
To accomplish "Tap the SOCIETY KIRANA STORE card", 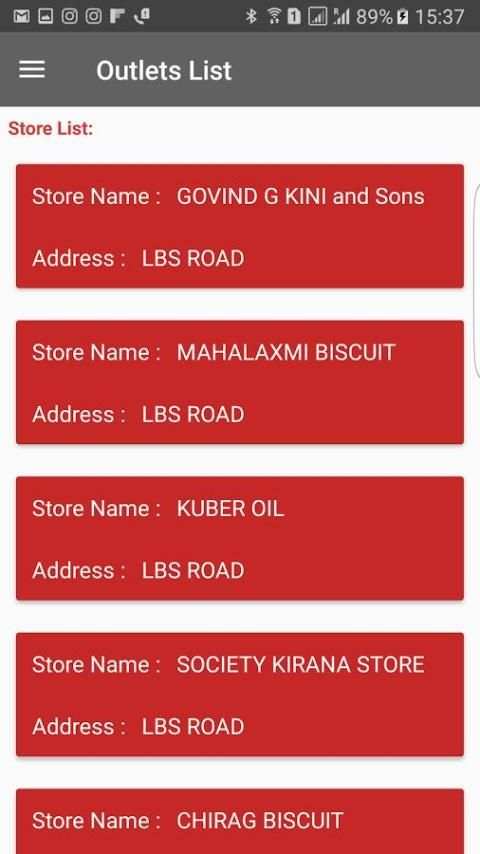I will point(240,694).
